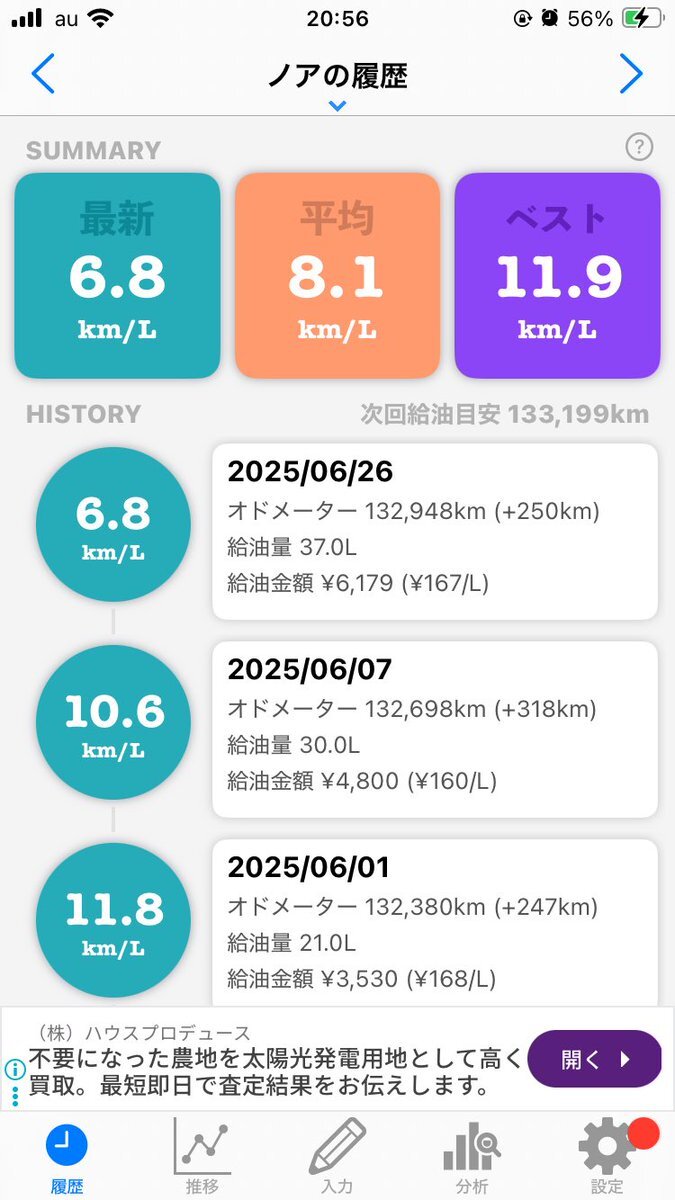Open the summary help question mark
This screenshot has height=1200, width=675.
[639, 148]
